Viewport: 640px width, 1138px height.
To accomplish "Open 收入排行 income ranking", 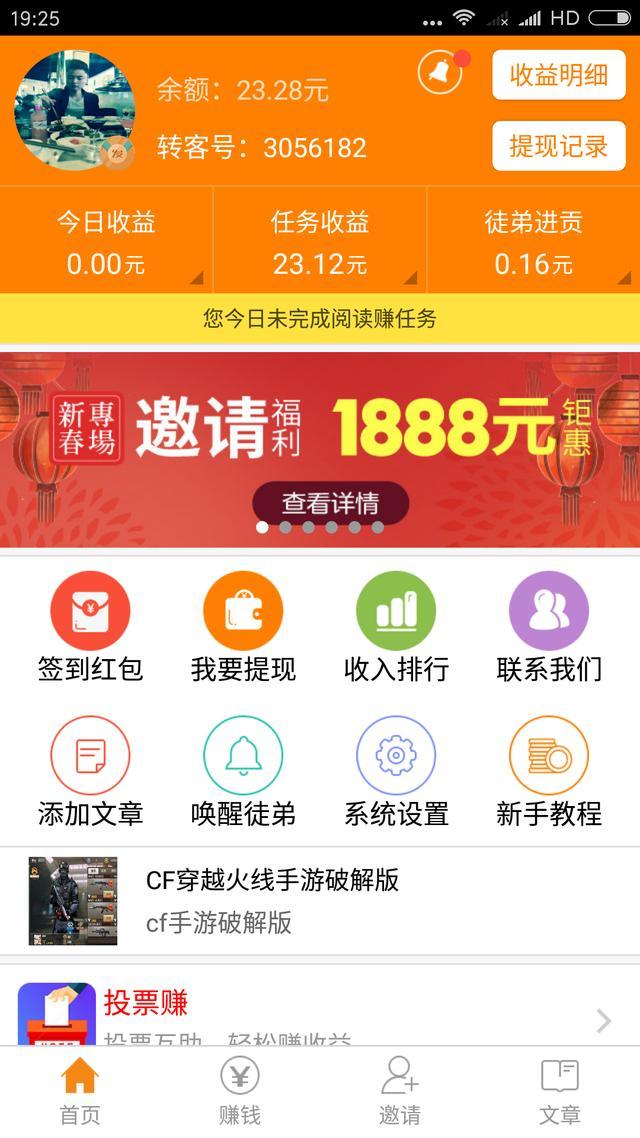I will pyautogui.click(x=396, y=627).
